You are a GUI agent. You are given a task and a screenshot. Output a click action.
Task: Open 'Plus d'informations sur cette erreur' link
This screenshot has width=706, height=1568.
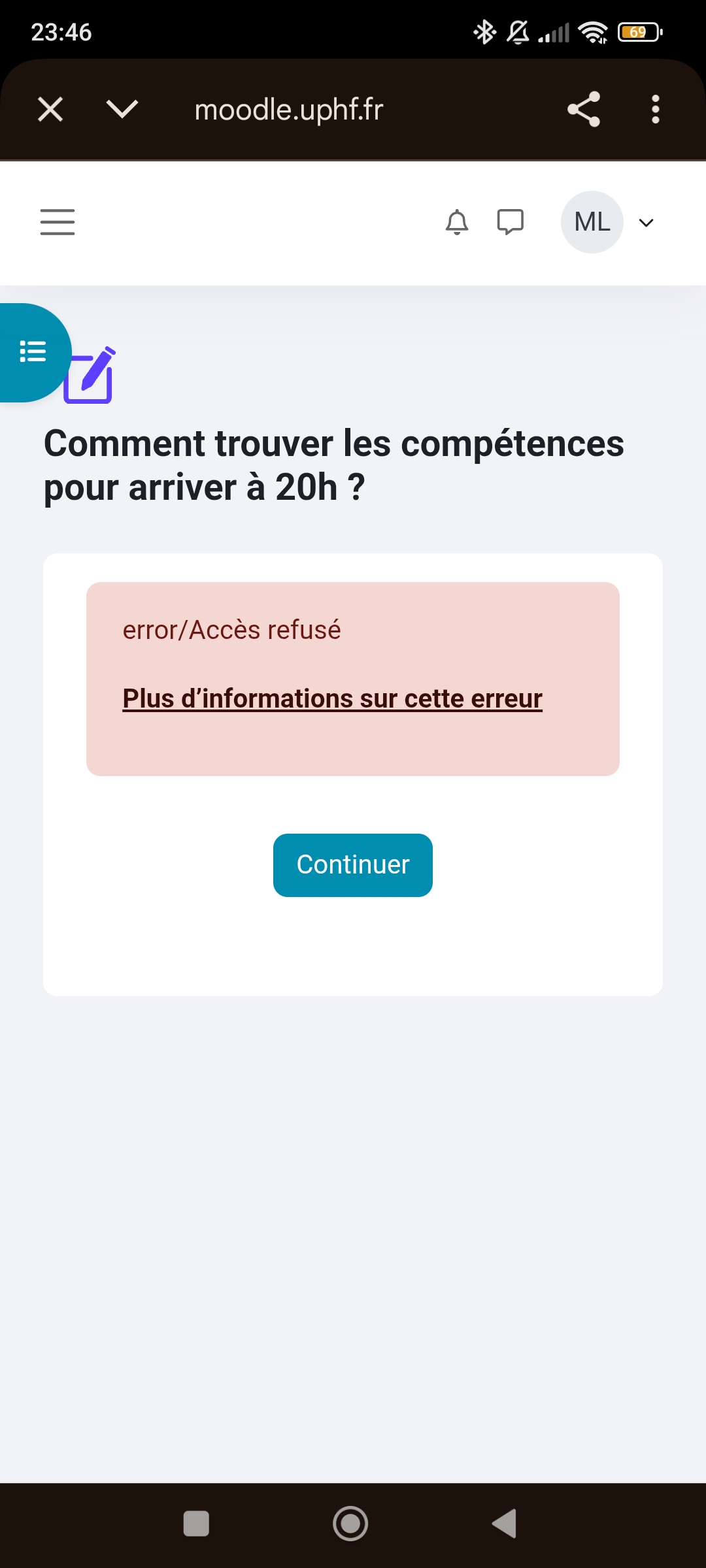[x=332, y=698]
